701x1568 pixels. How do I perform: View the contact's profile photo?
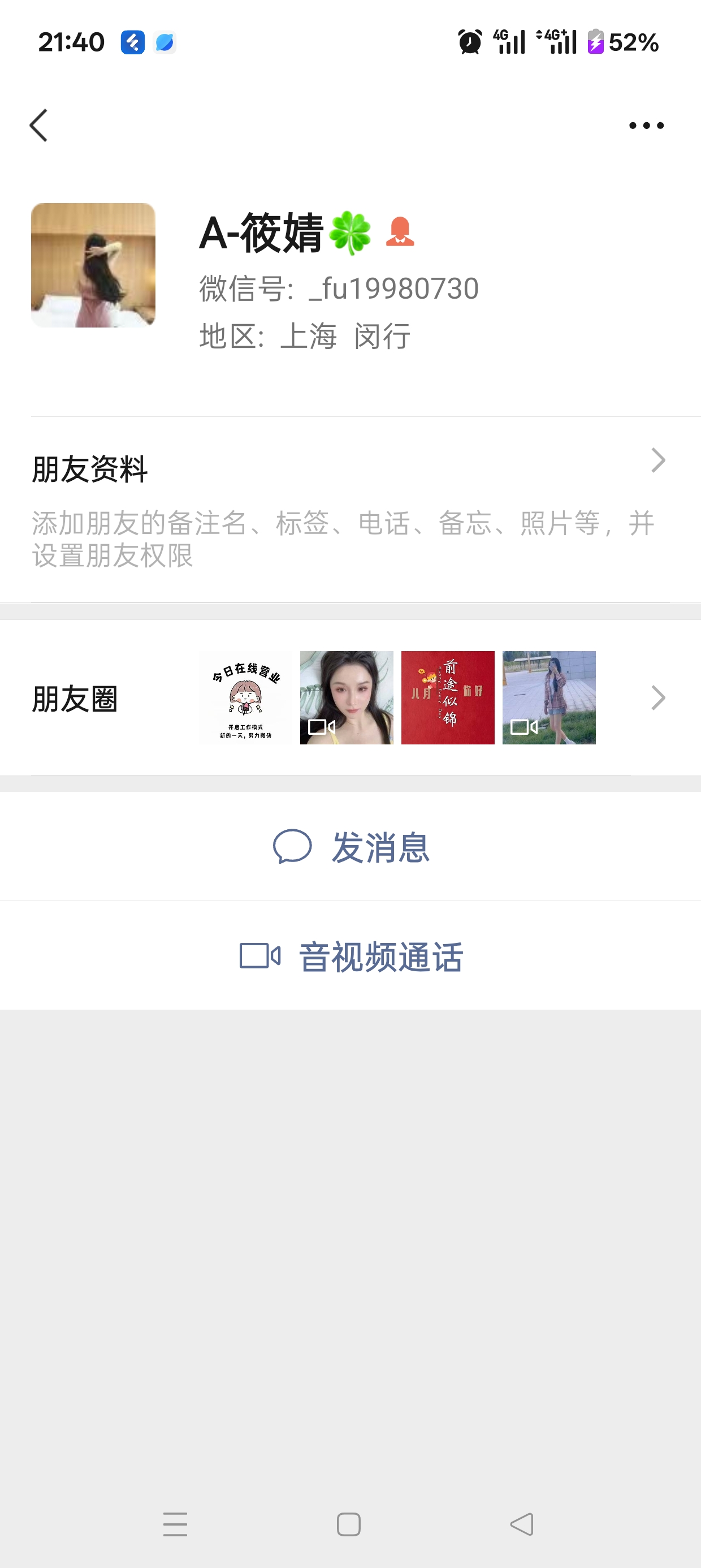93,265
